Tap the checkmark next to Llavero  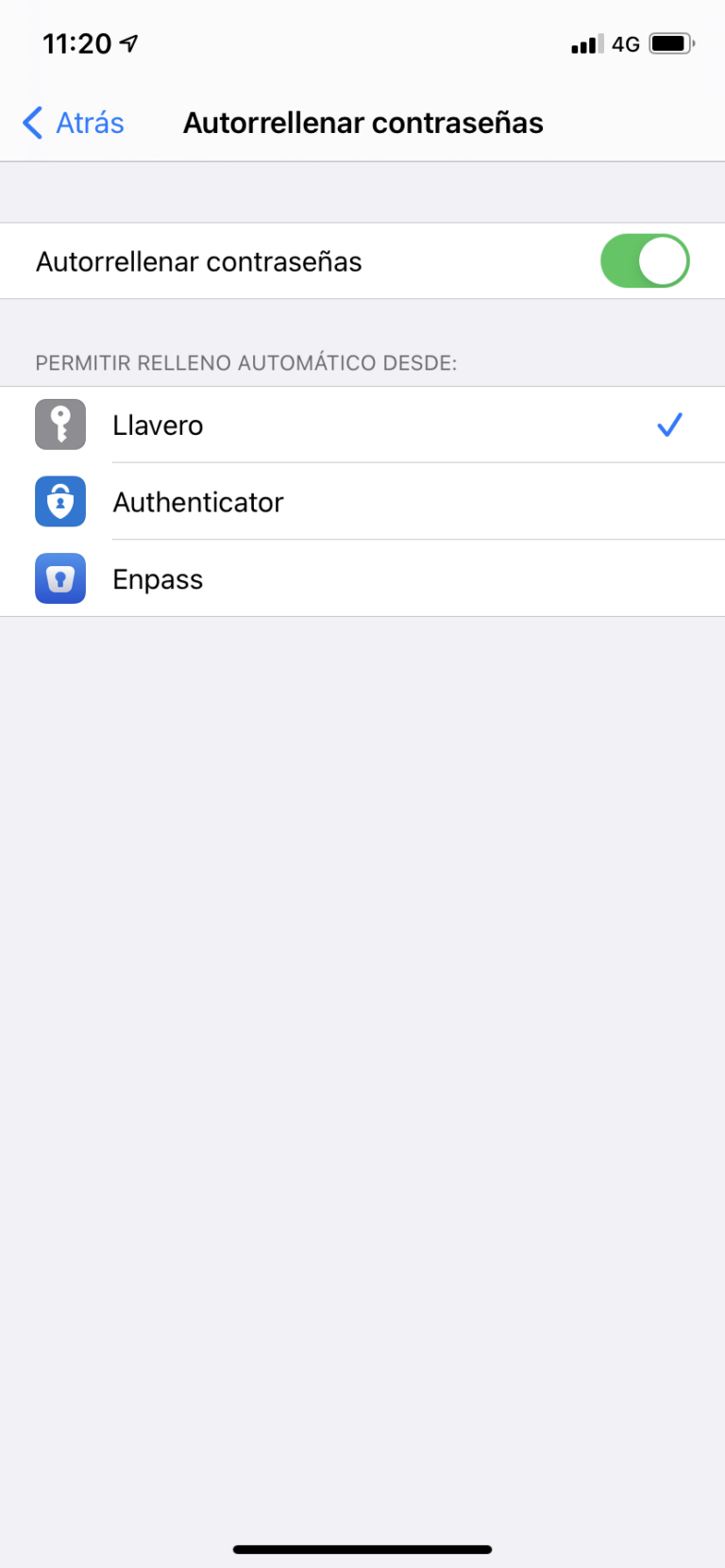click(669, 425)
